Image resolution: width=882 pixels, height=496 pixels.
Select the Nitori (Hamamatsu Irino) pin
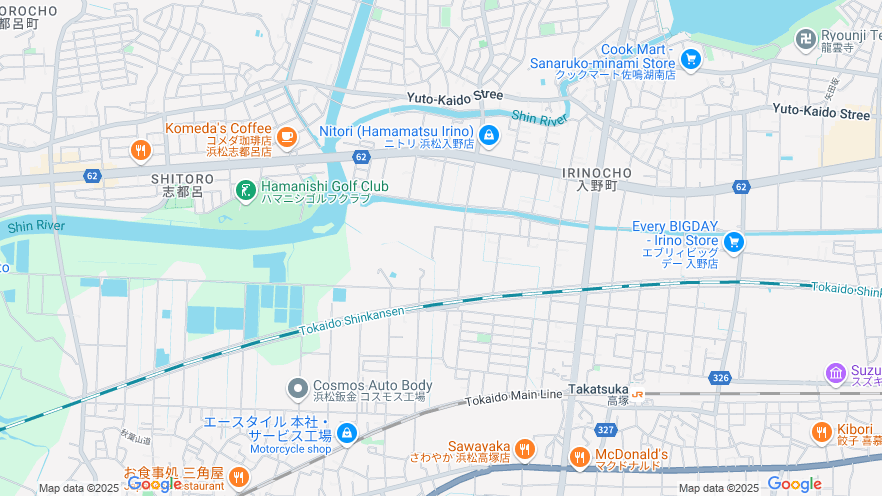tap(489, 134)
